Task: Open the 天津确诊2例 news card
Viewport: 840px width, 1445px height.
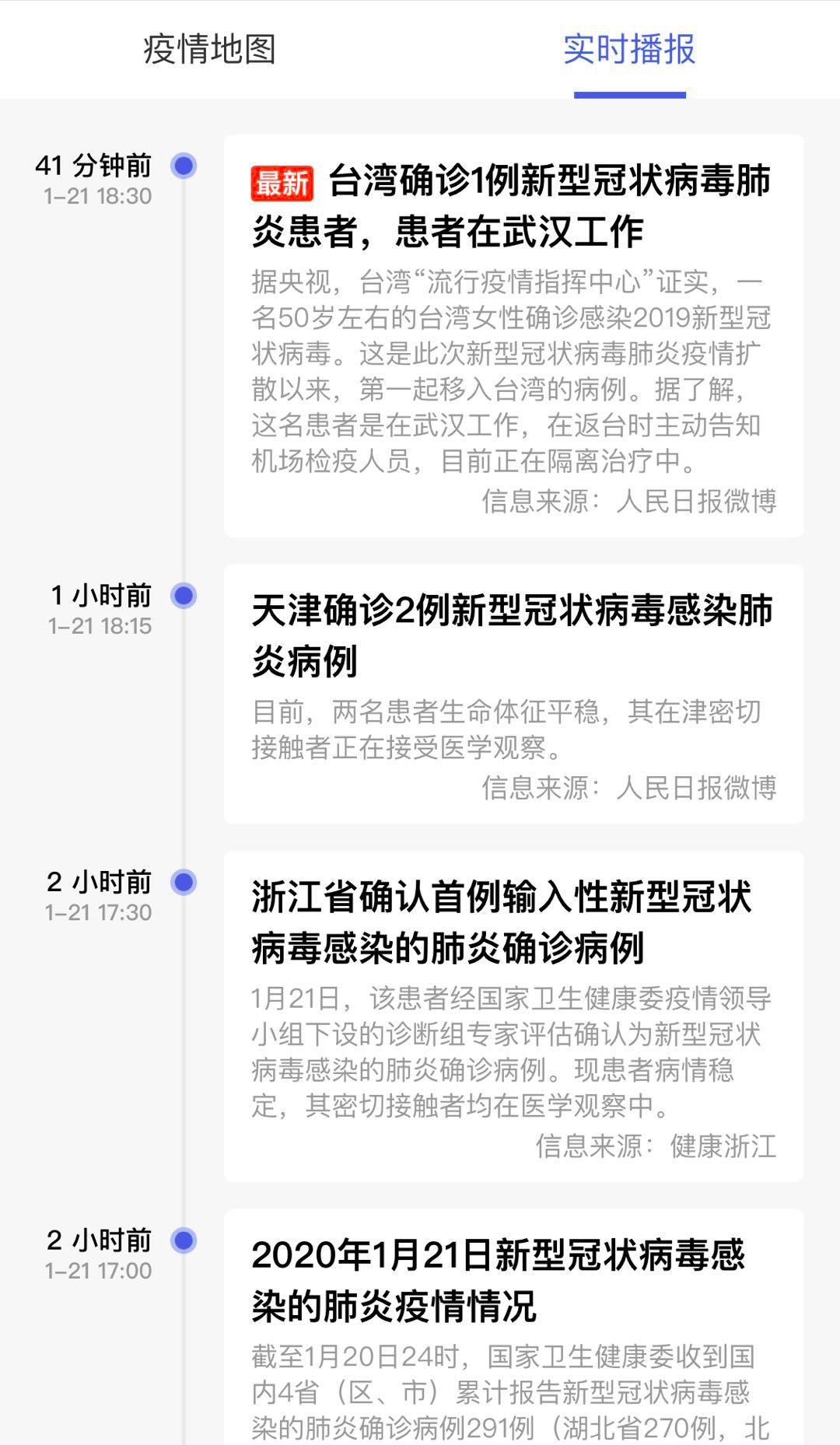Action: pyautogui.click(x=513, y=695)
